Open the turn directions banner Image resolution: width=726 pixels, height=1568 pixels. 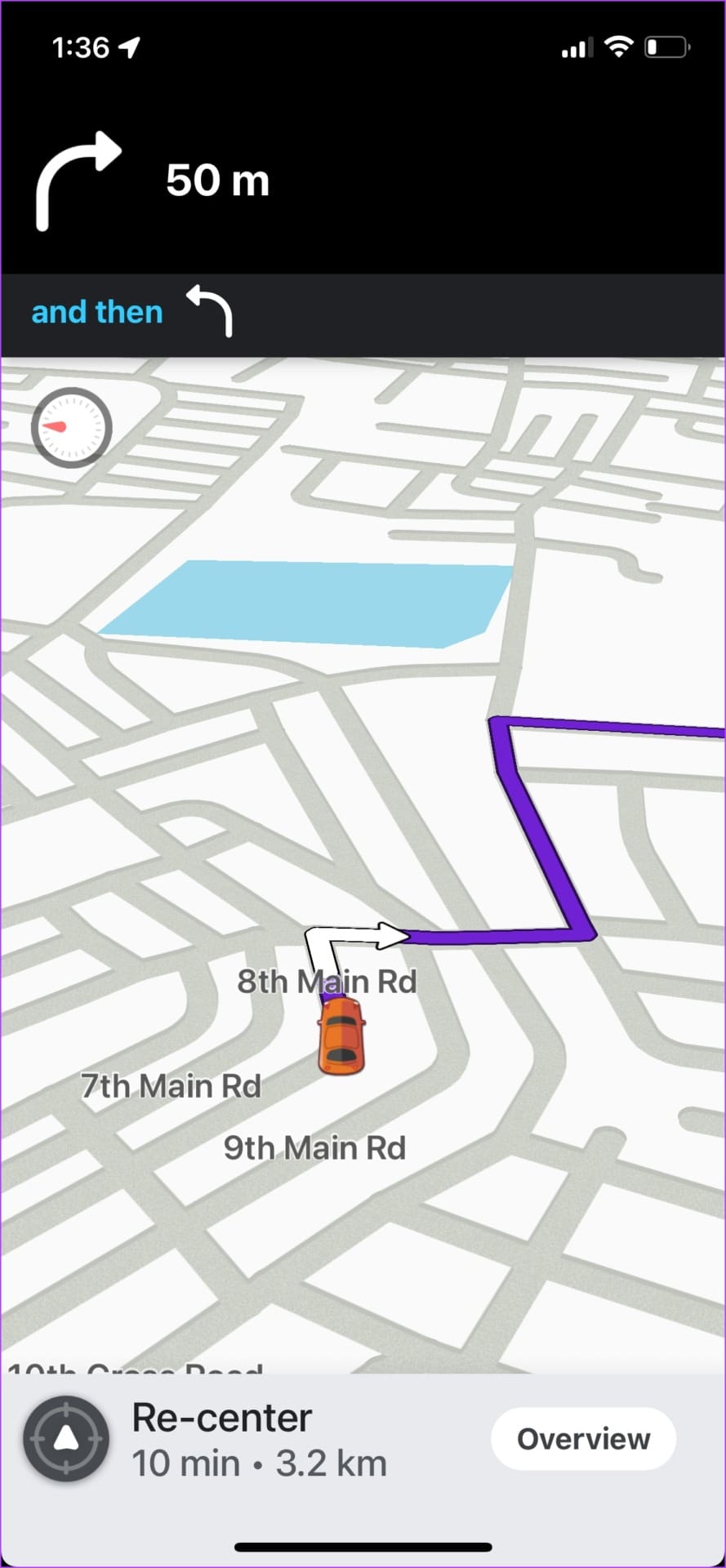click(363, 181)
